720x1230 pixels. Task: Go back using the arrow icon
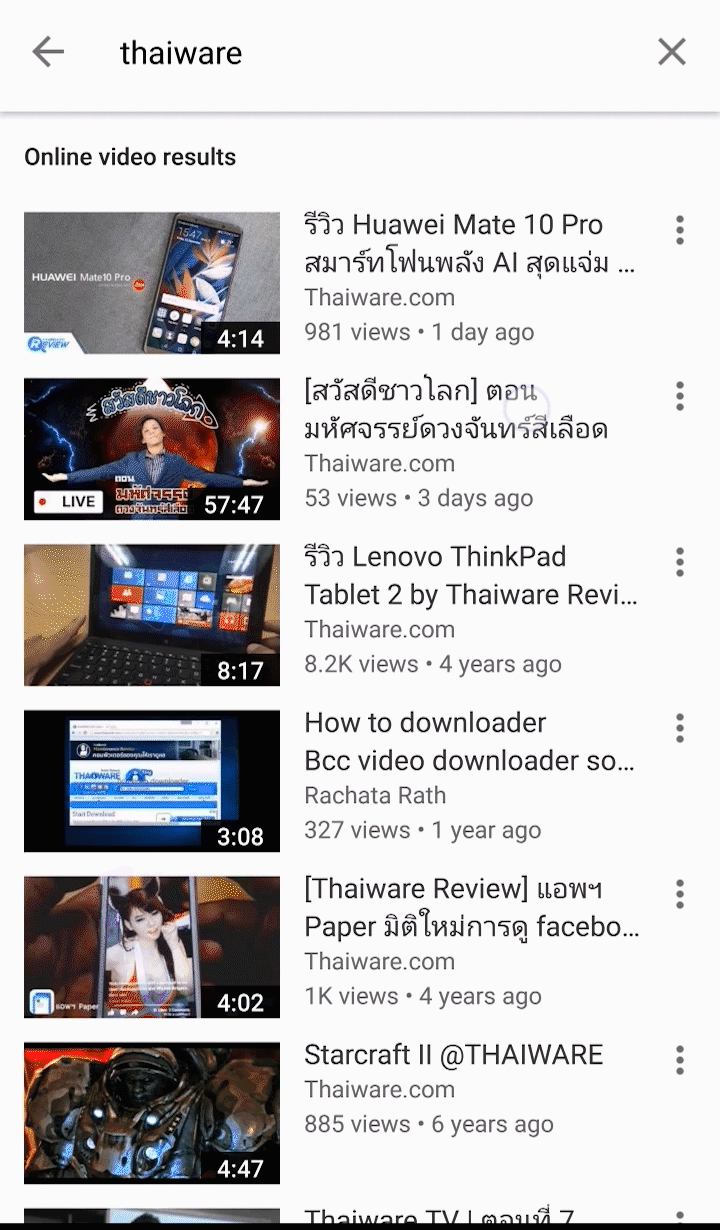click(x=48, y=52)
